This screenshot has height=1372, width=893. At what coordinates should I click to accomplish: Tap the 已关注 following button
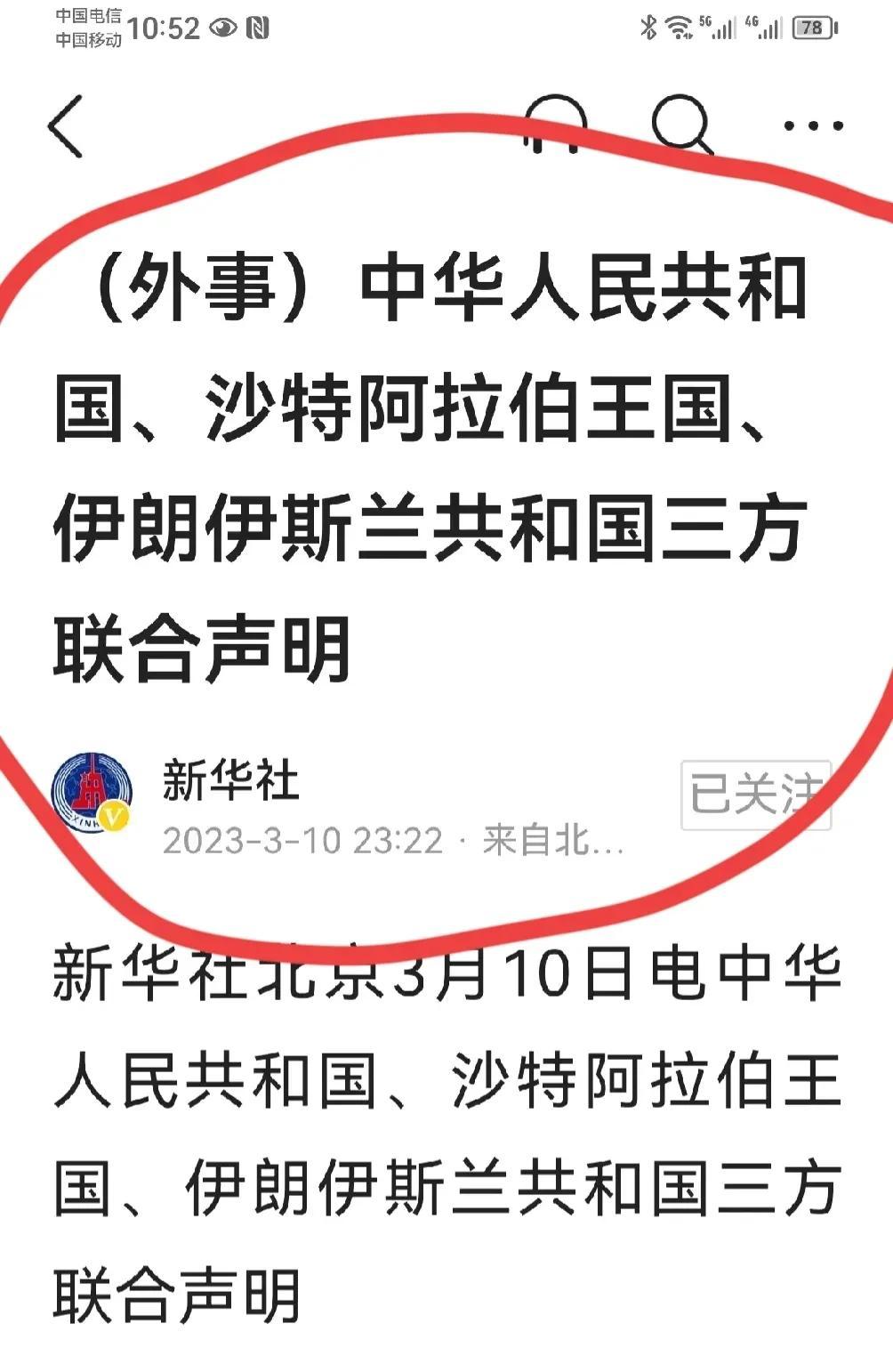[x=755, y=795]
